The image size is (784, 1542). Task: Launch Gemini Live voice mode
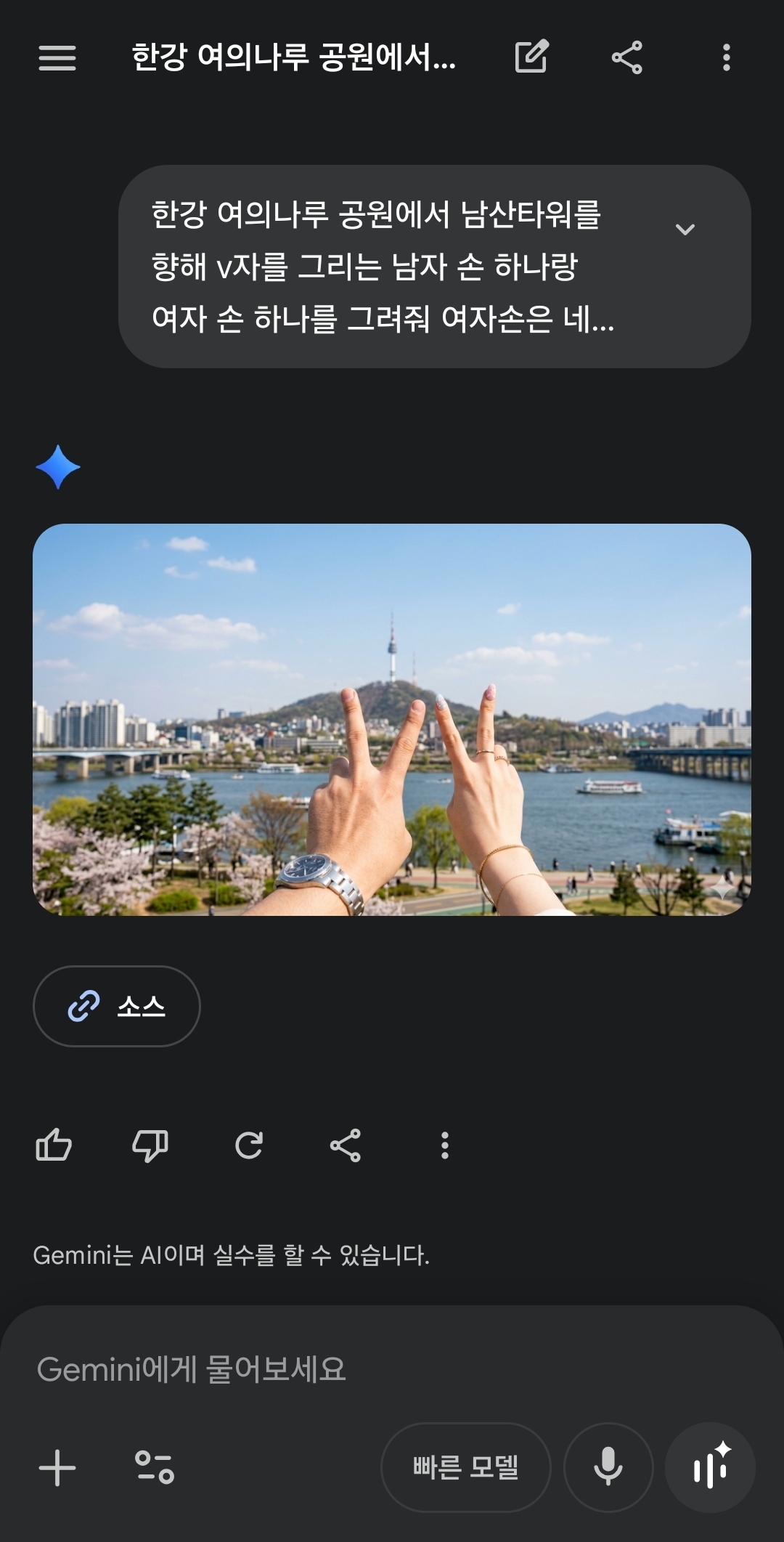tap(710, 1468)
